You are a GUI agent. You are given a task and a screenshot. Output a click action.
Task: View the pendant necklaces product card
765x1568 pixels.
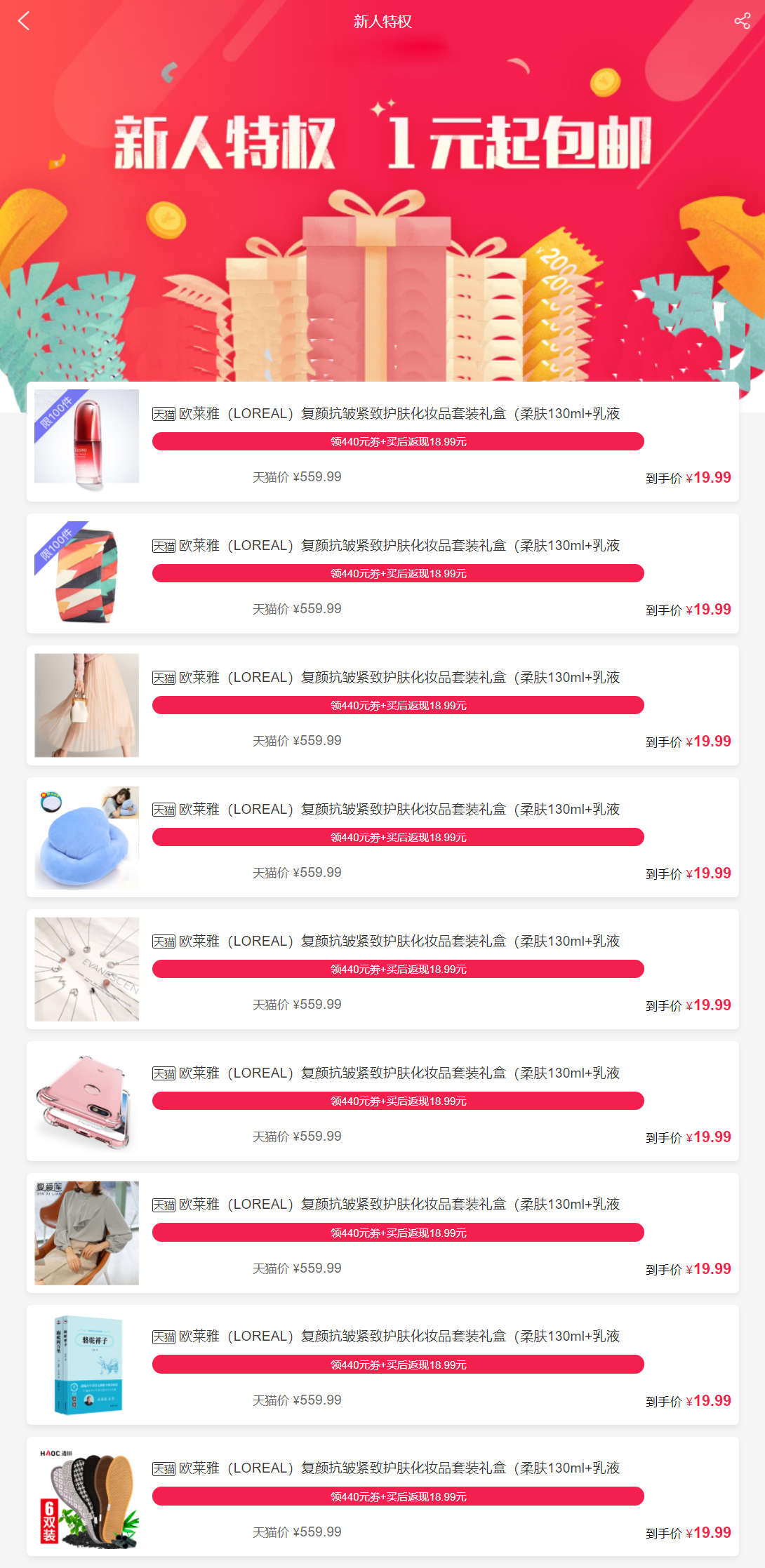[x=382, y=970]
